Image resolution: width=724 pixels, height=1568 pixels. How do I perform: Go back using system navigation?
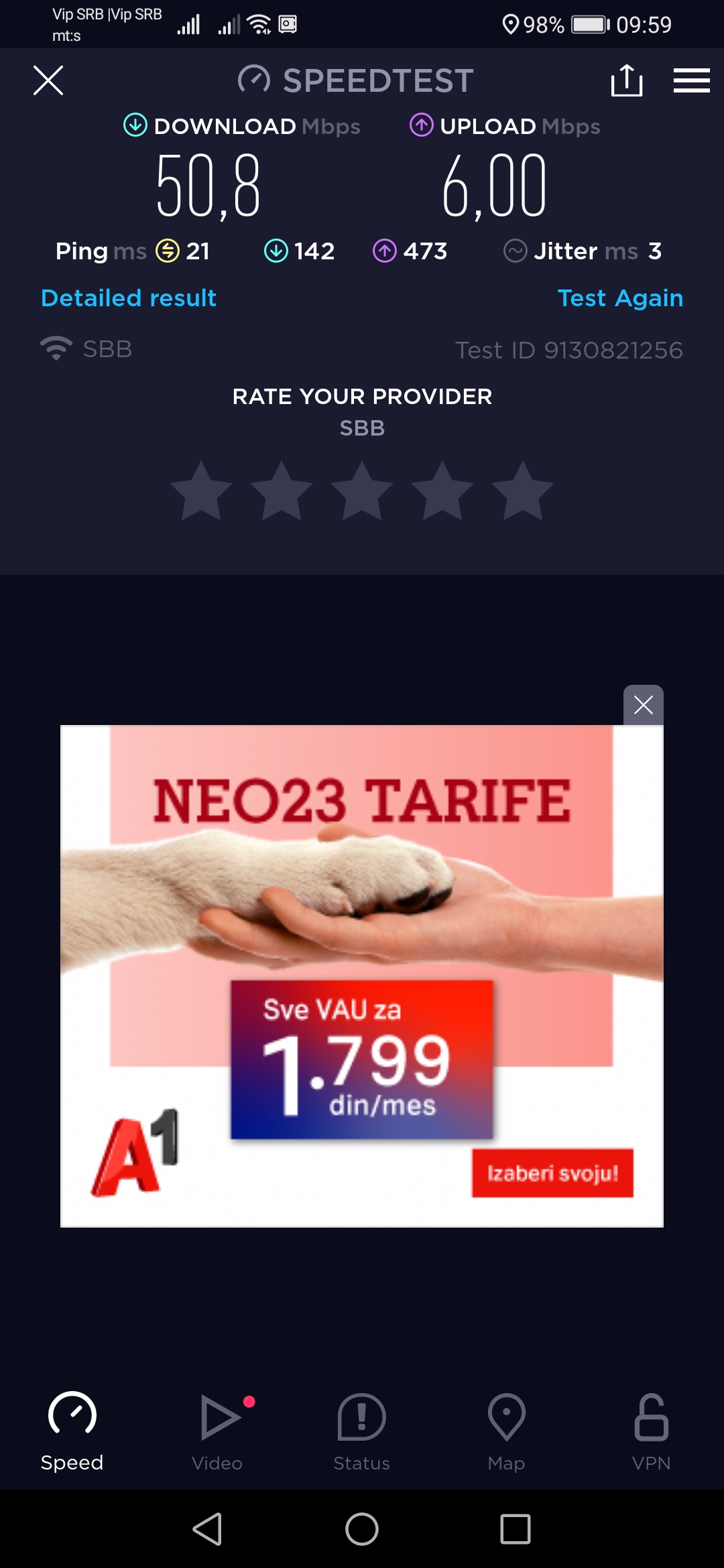pyautogui.click(x=208, y=1529)
